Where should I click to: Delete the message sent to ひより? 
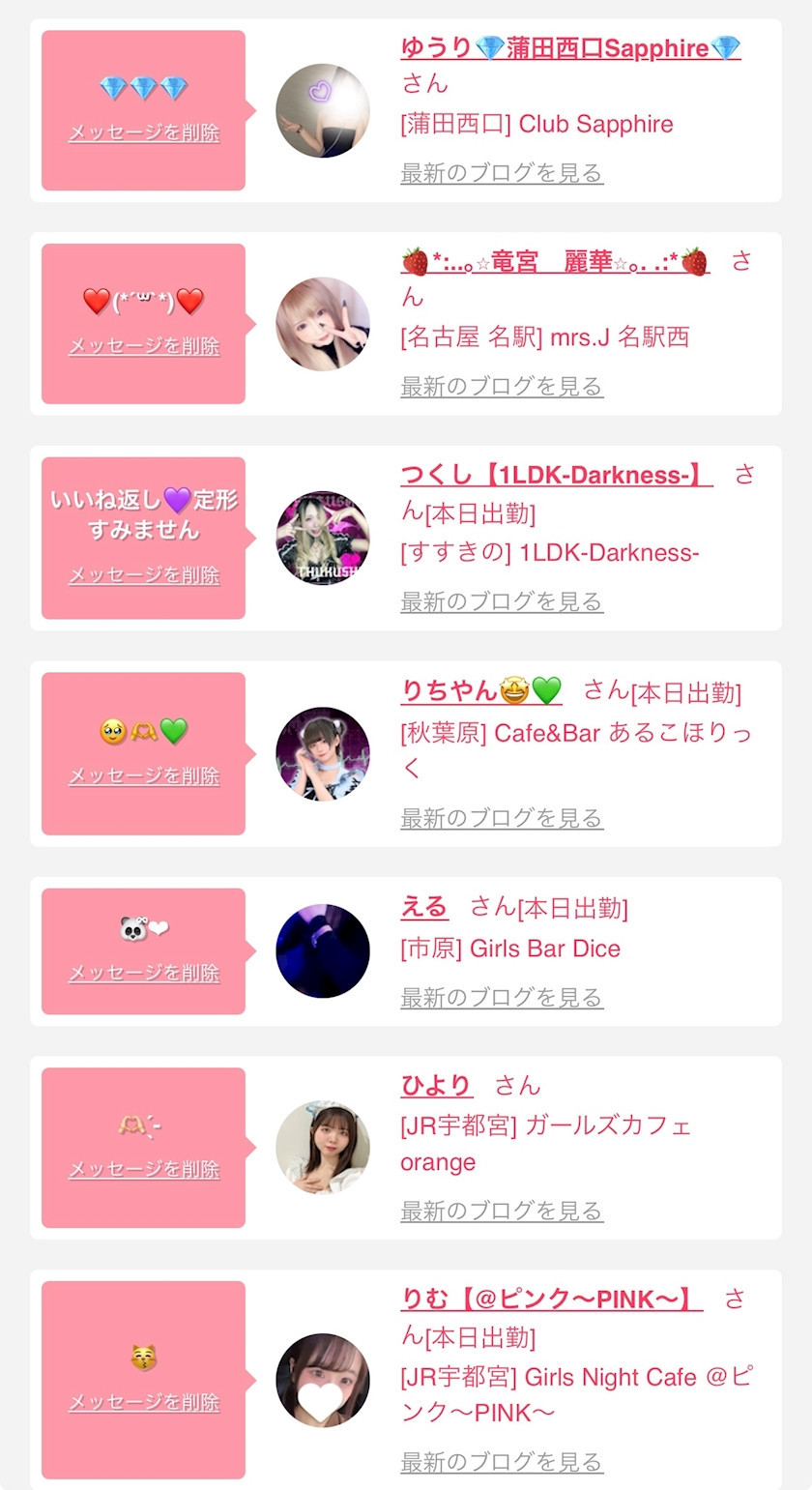(144, 1169)
